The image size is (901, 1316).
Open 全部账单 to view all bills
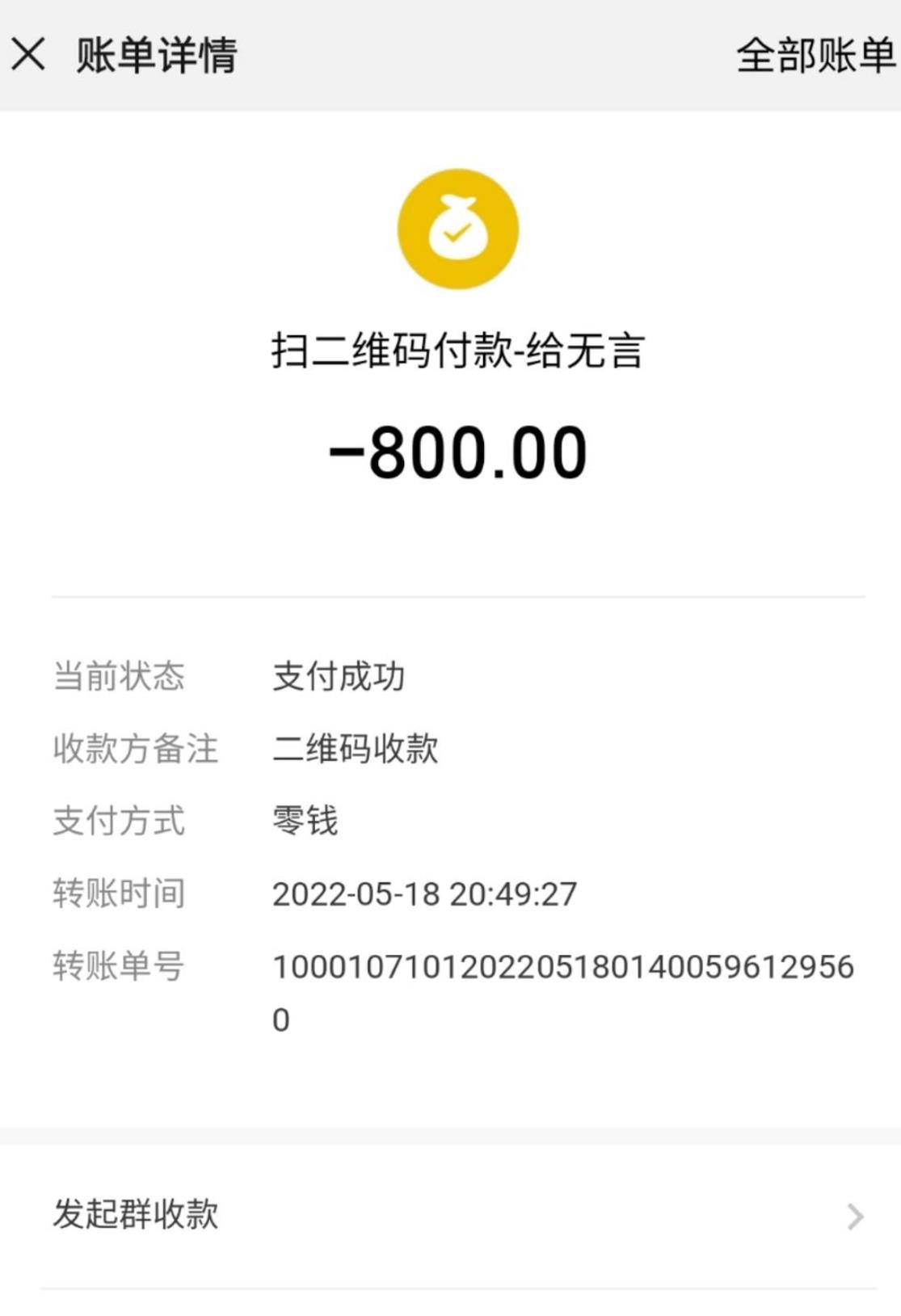coord(815,56)
